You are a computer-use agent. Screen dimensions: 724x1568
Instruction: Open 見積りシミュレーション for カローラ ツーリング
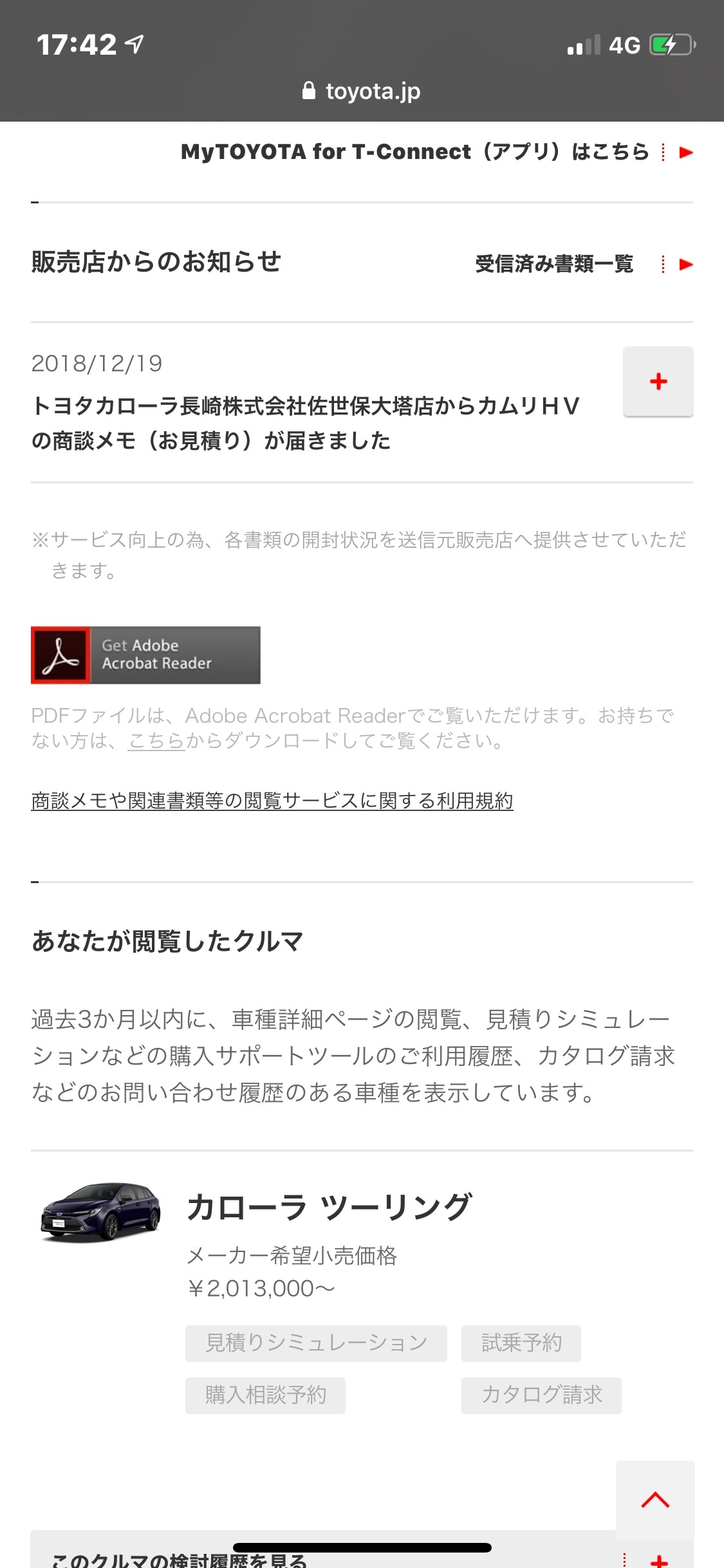(x=316, y=1343)
